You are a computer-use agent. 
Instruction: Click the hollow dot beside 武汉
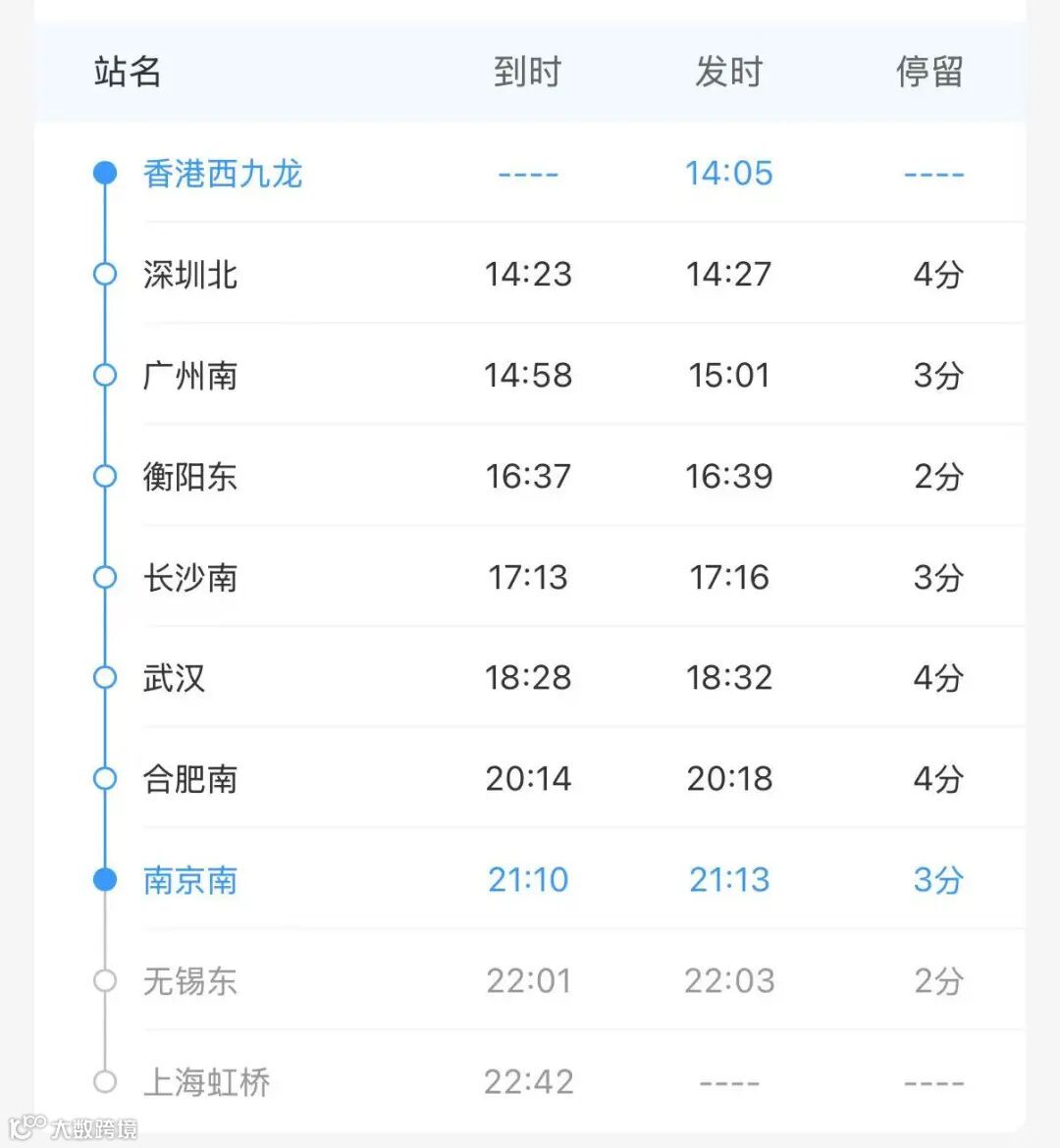105,677
